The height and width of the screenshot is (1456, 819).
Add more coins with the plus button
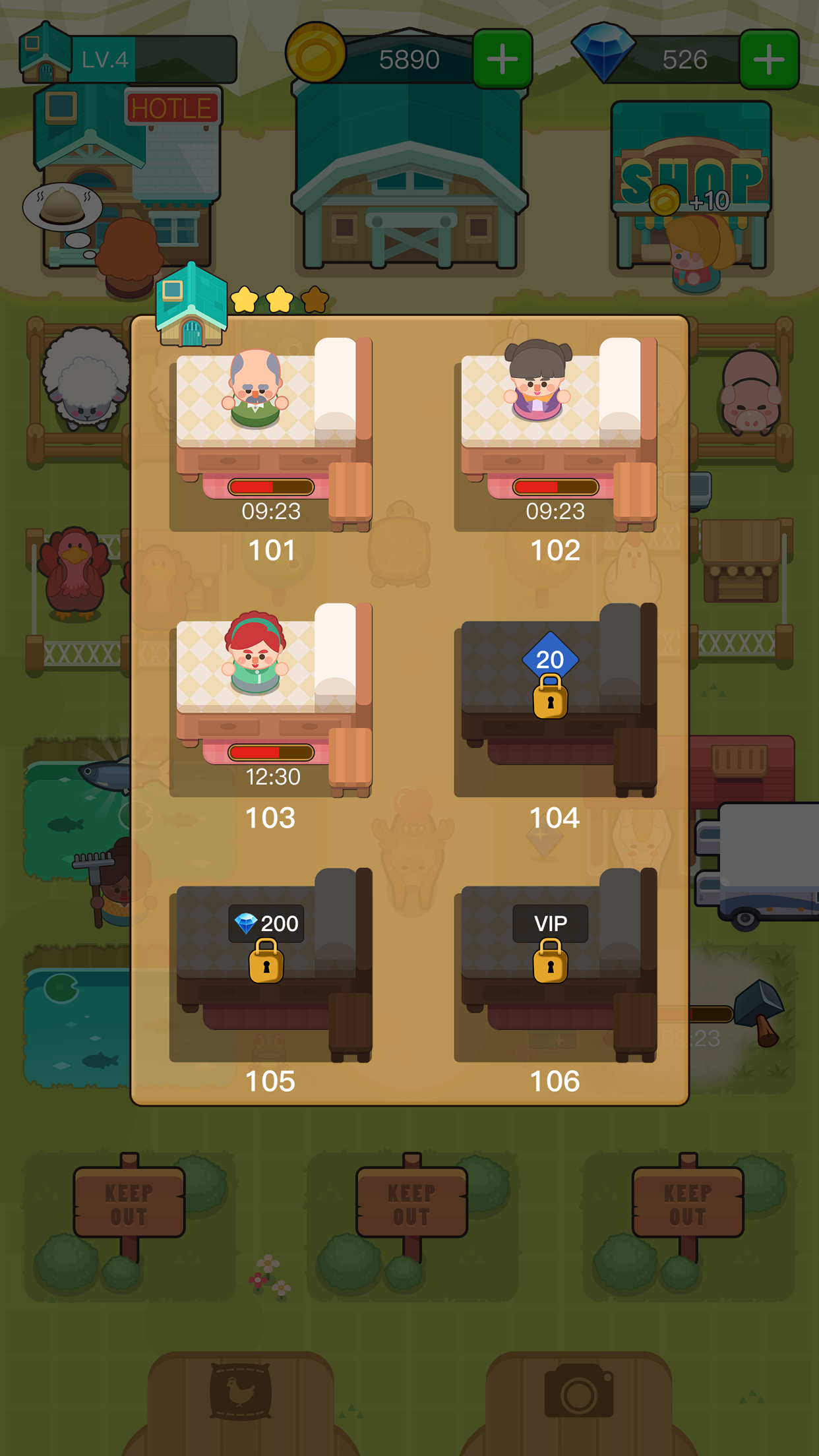(x=502, y=59)
